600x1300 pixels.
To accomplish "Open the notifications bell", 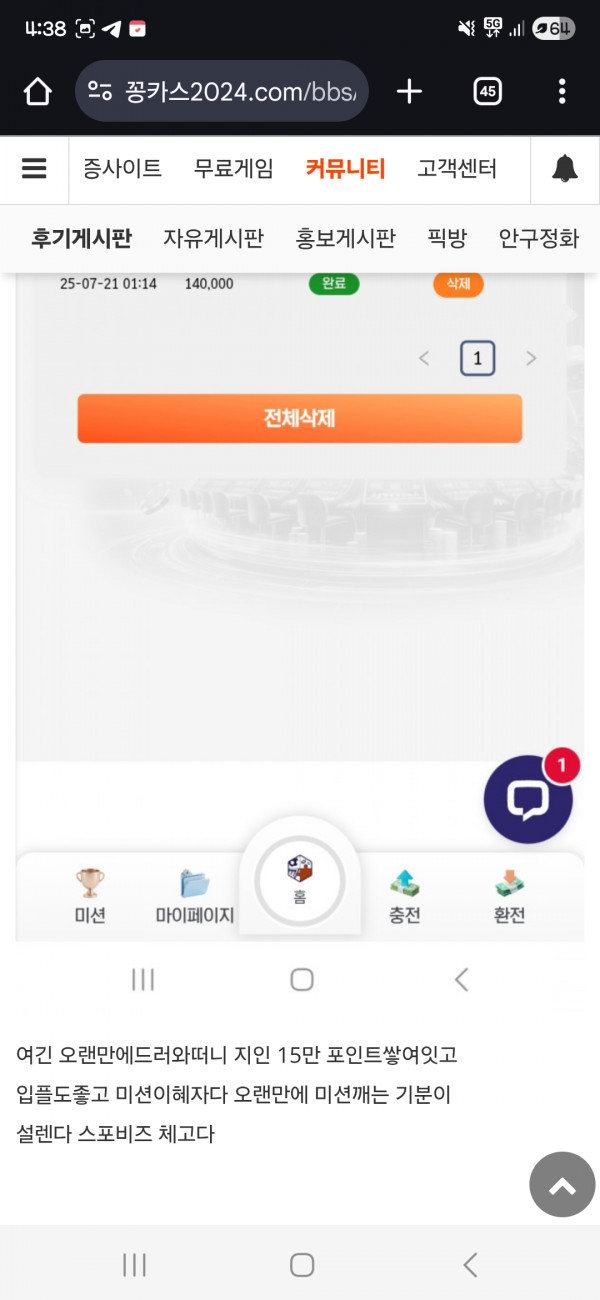I will (x=565, y=169).
